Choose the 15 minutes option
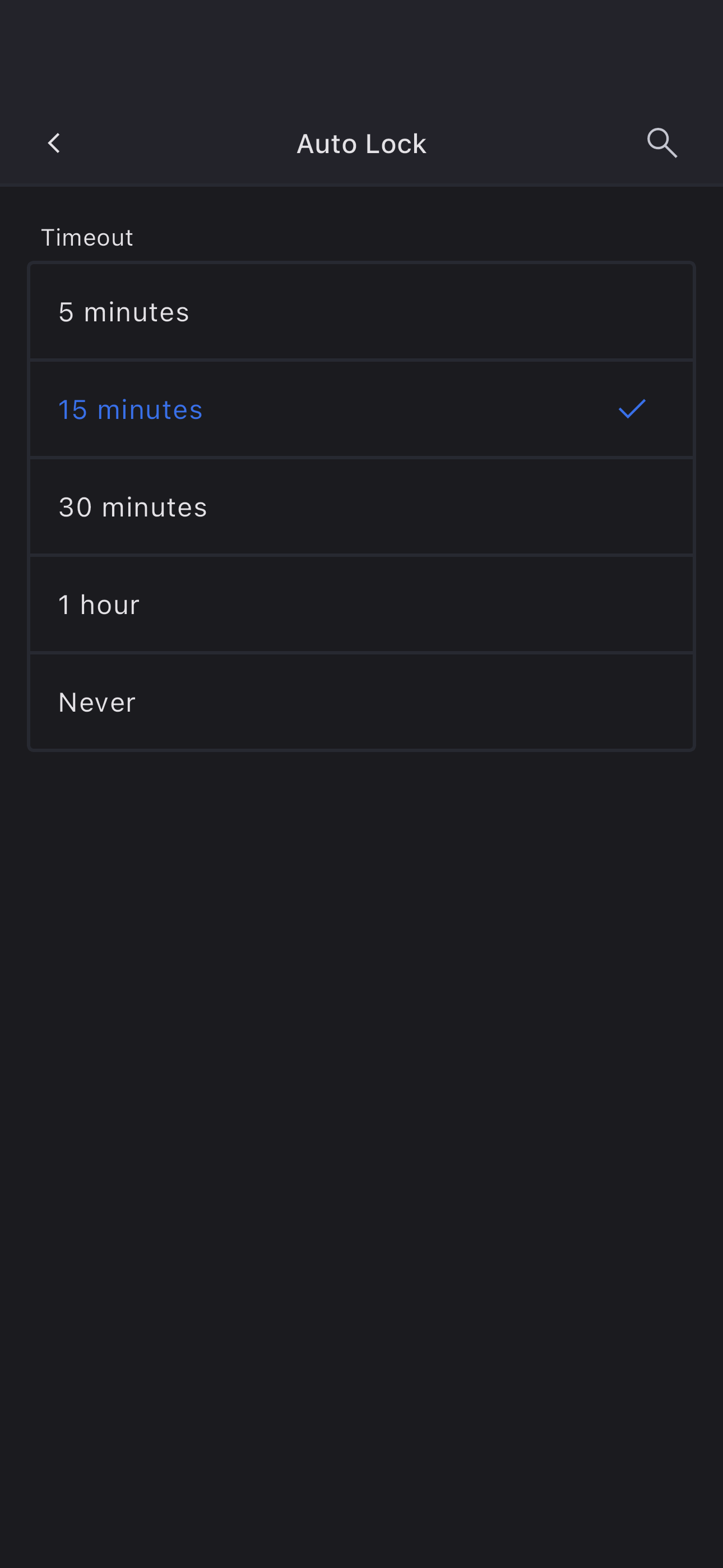This screenshot has width=723, height=1568. (x=361, y=409)
